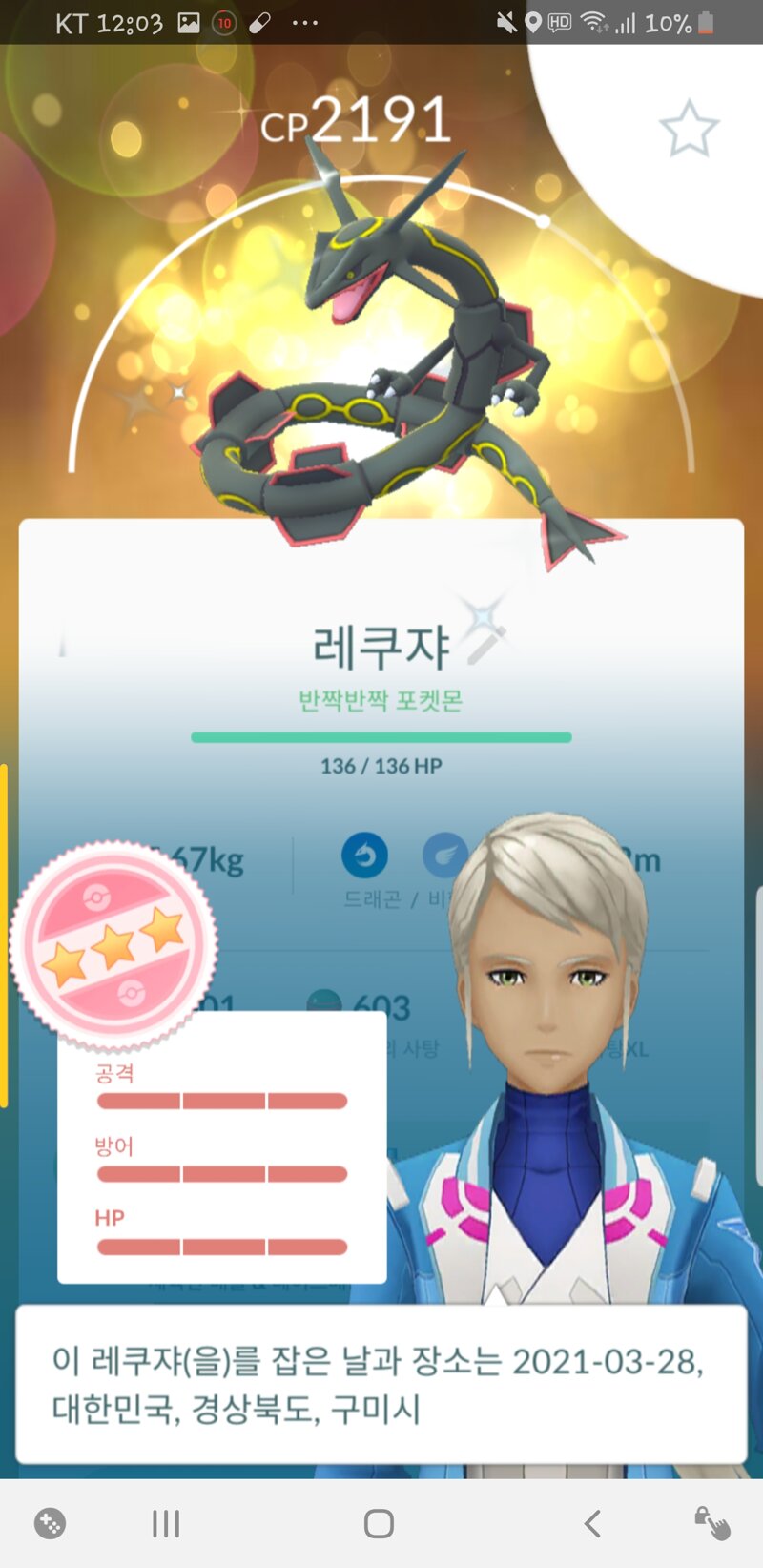Mark Rayquaza as favorite with the star

[x=689, y=129]
